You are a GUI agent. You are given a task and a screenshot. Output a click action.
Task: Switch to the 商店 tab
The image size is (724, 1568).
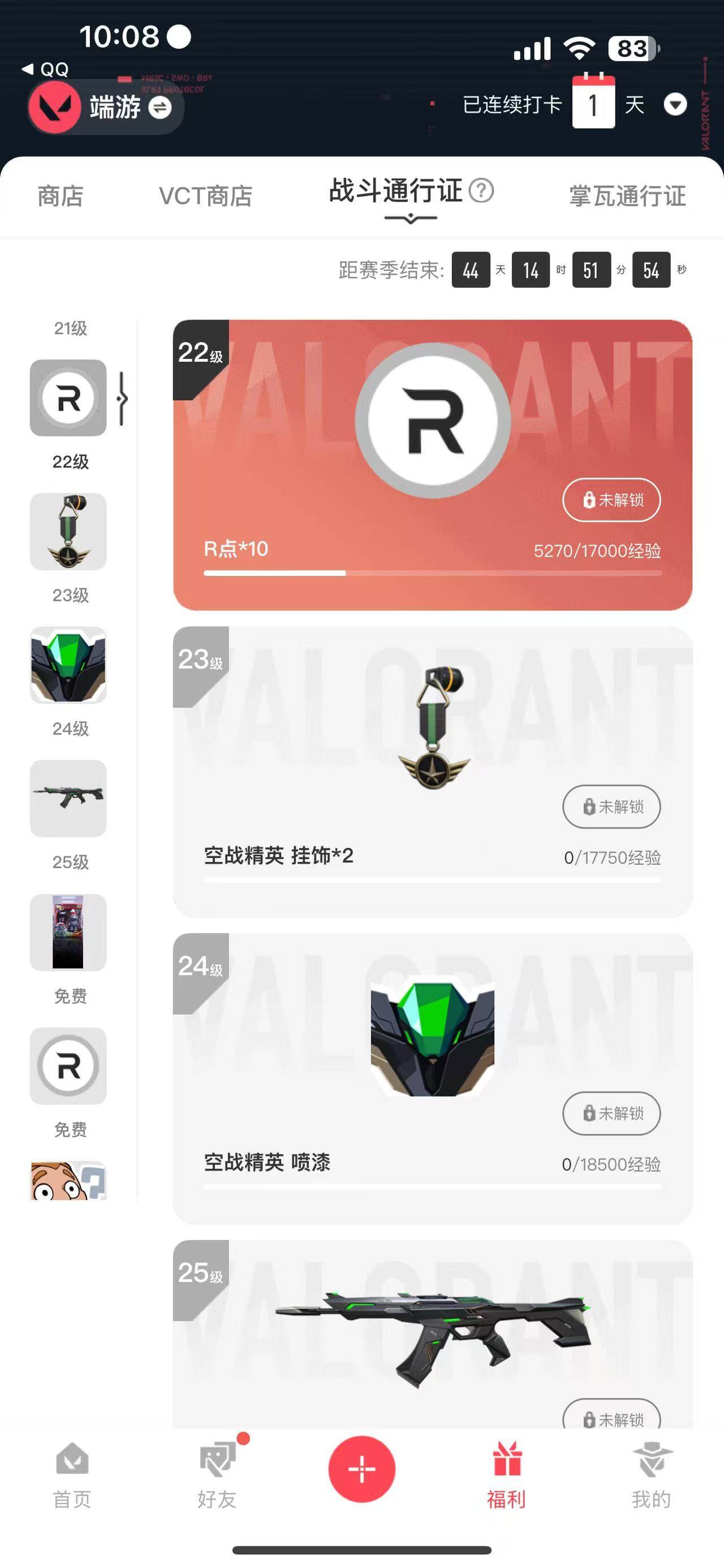(x=61, y=196)
